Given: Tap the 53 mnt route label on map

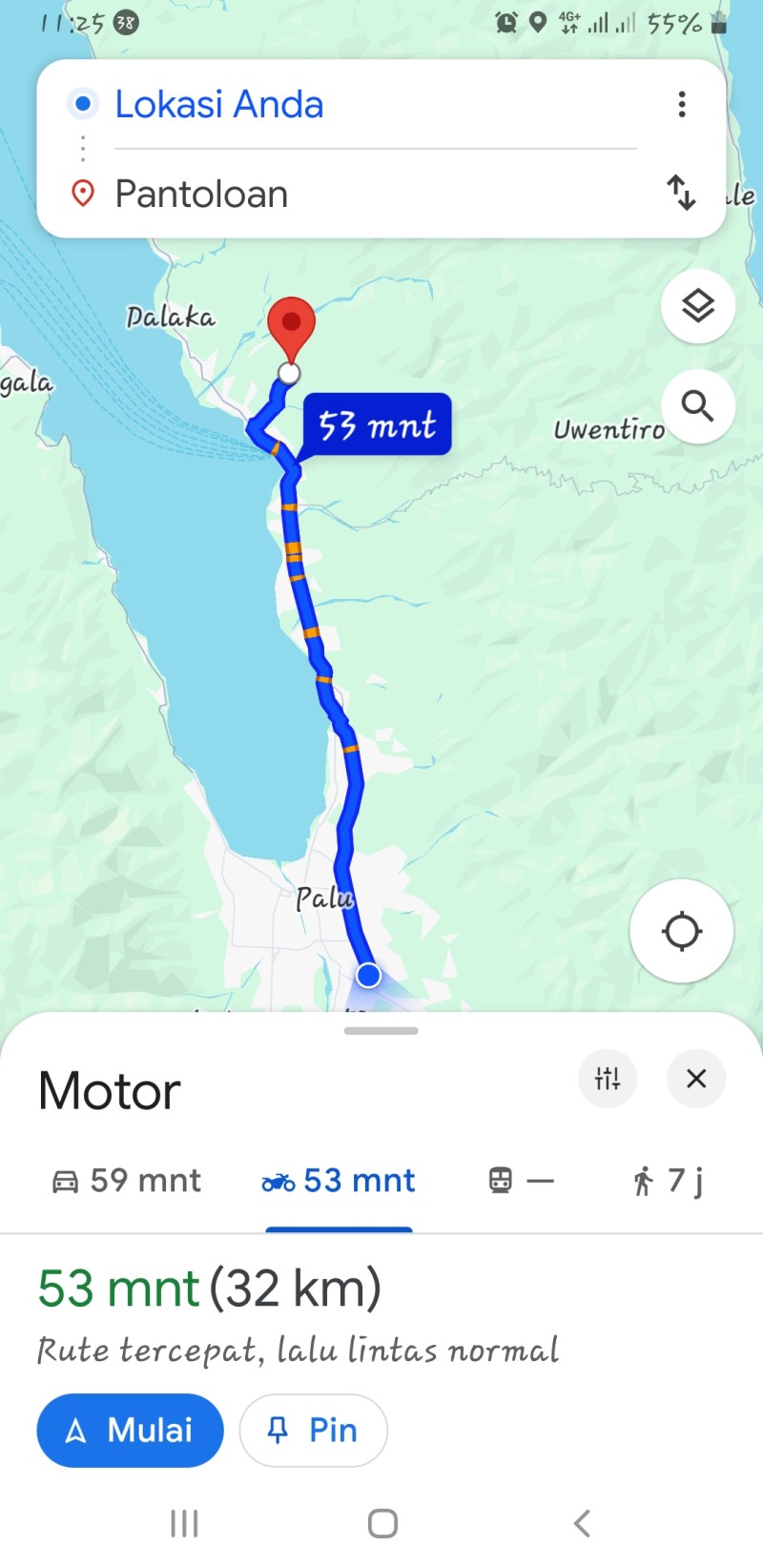Looking at the screenshot, I should click(378, 424).
